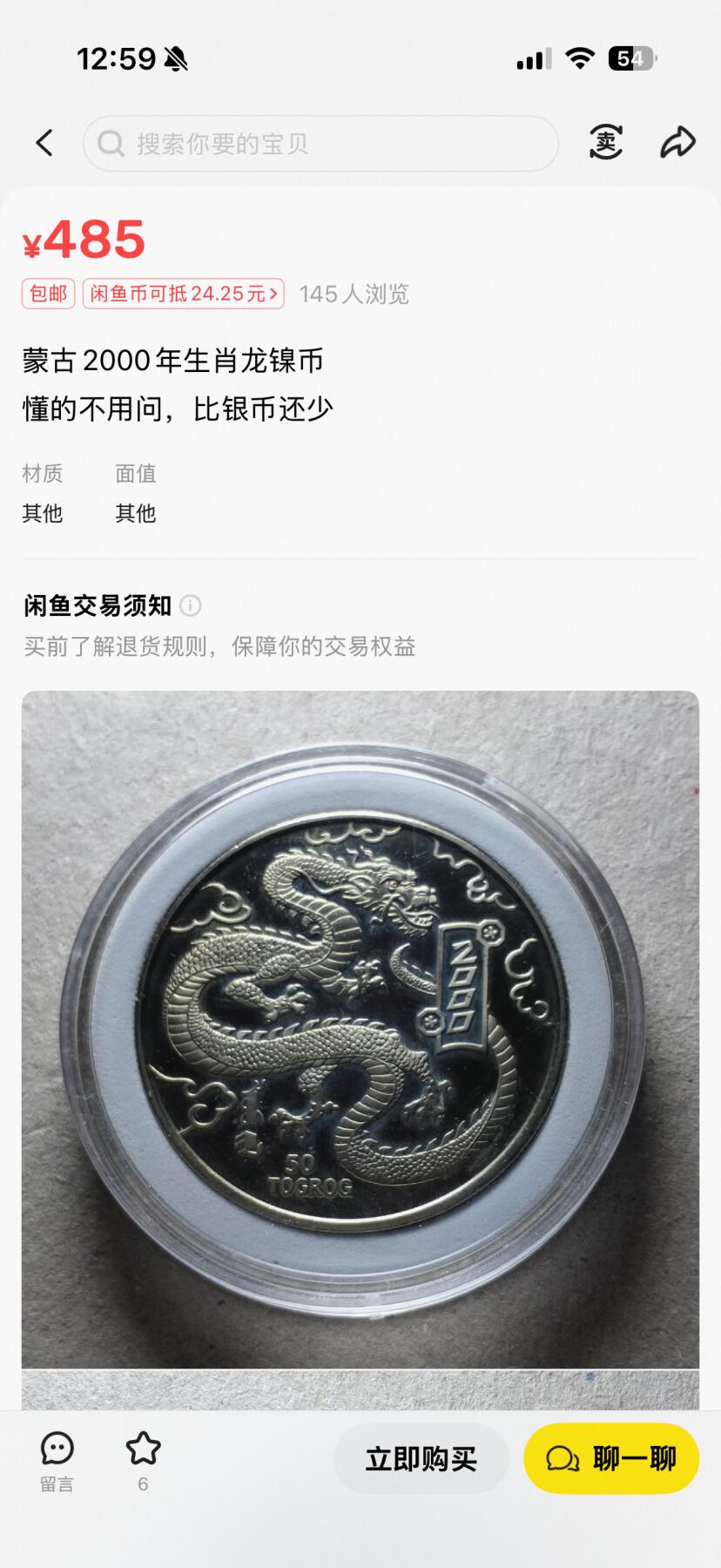Viewport: 721px width, 1568px height.
Task: Go back using the back arrow
Action: click(45, 143)
